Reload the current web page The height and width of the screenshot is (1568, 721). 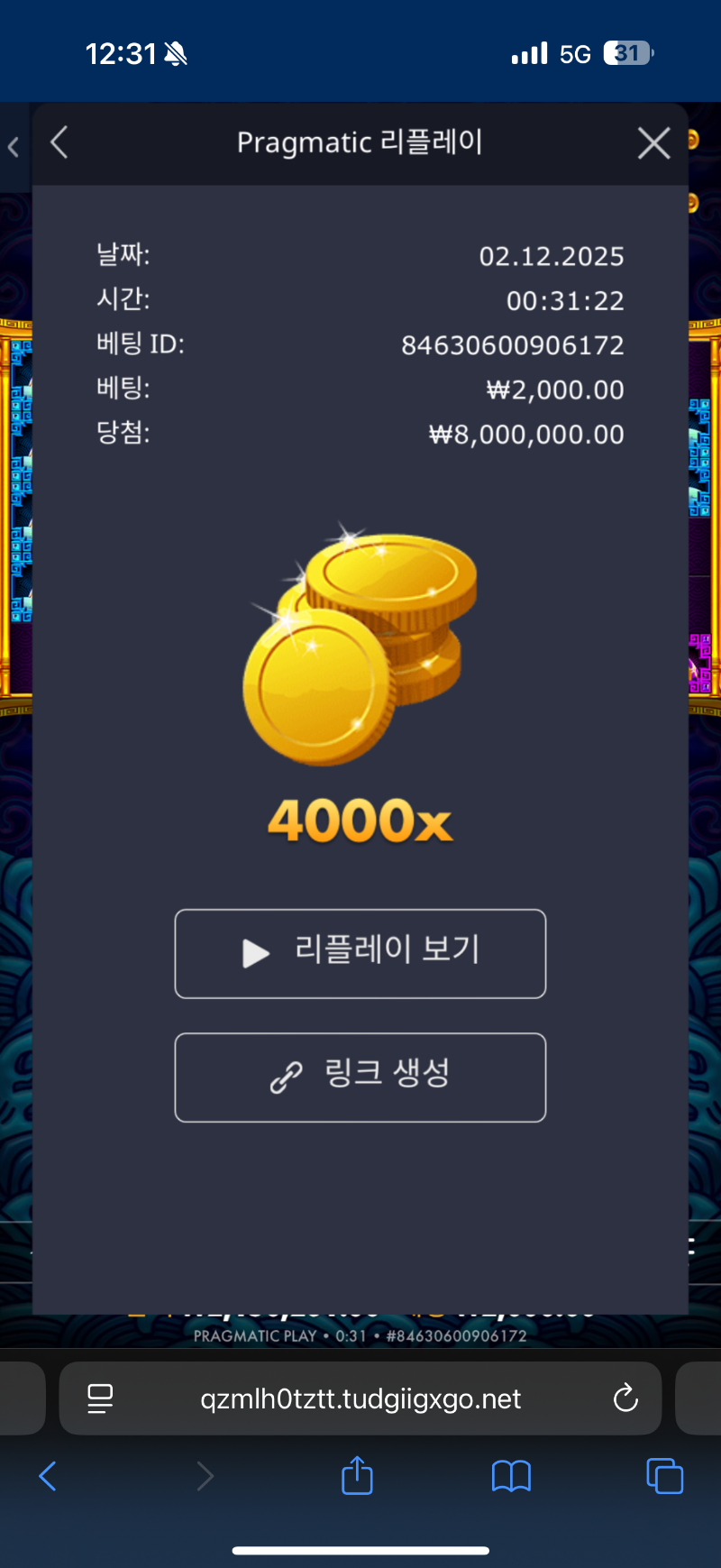pos(625,1398)
